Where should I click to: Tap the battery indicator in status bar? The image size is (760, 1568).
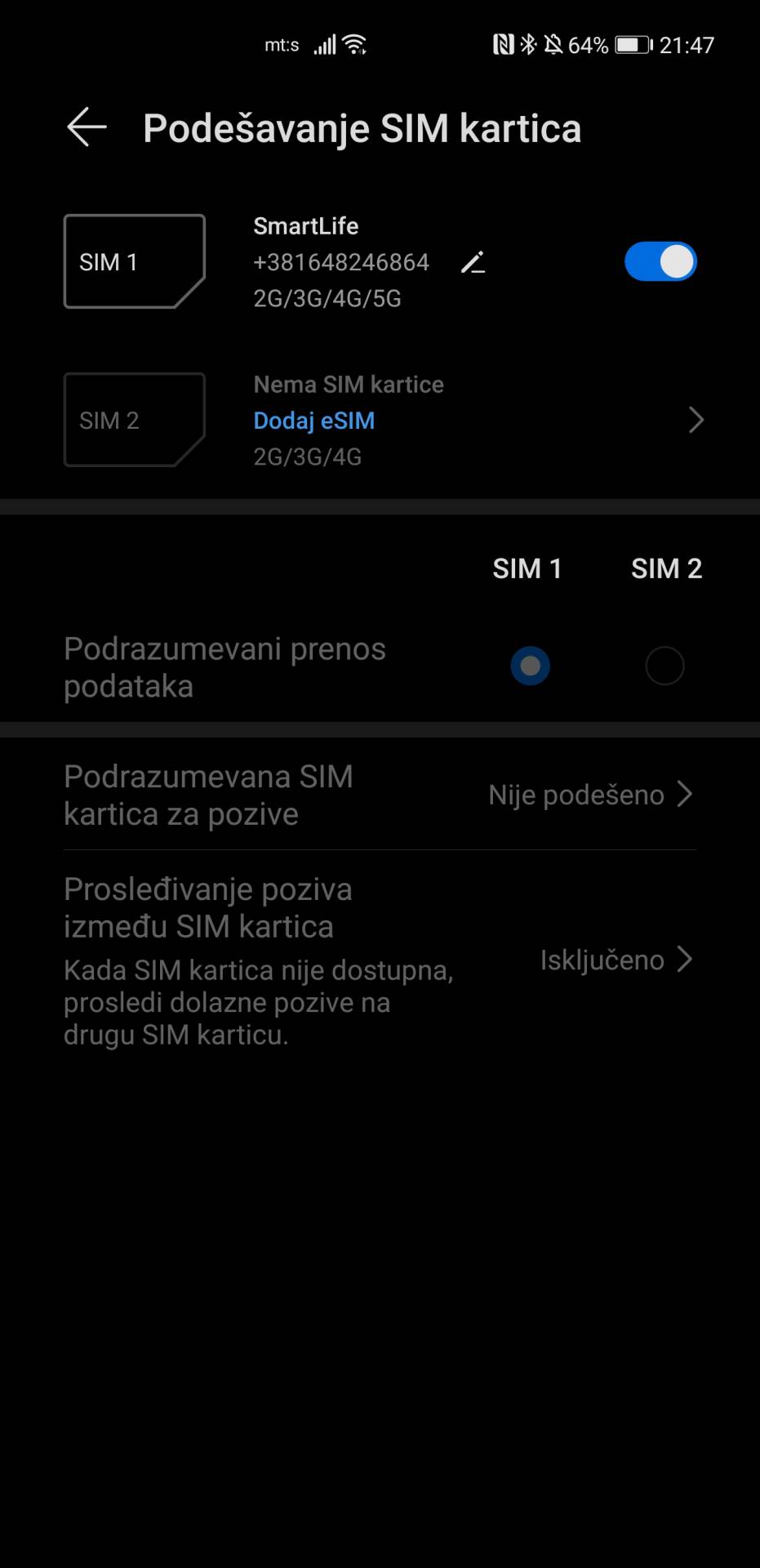[629, 43]
